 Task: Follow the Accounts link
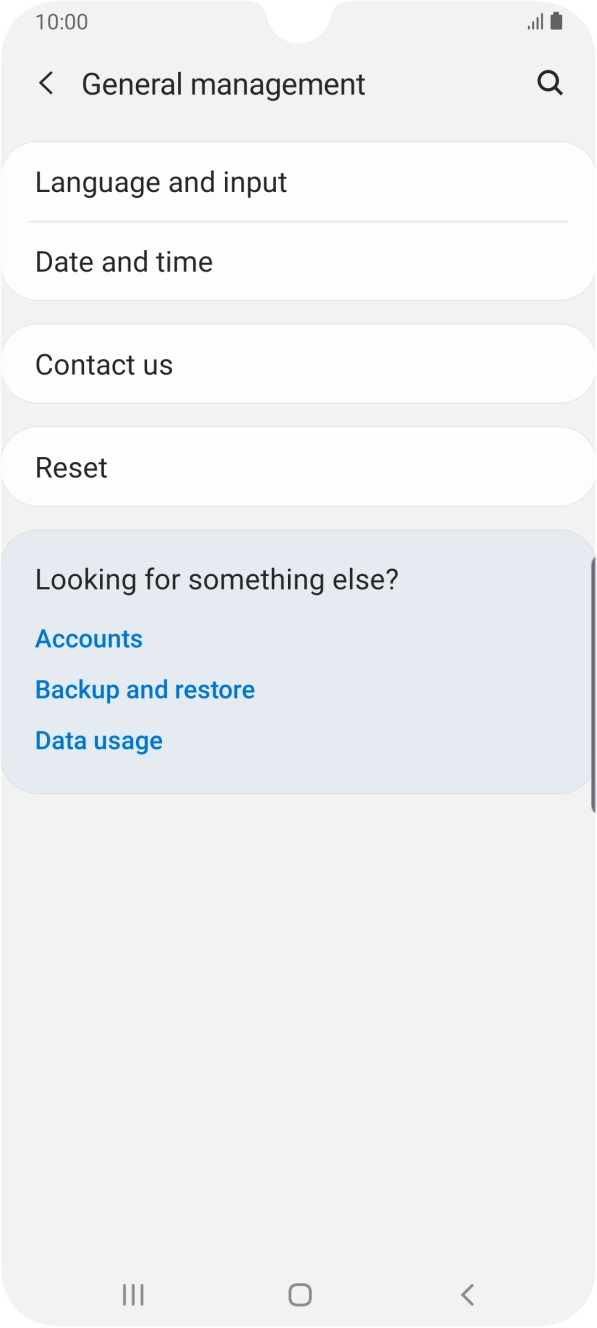pos(89,639)
